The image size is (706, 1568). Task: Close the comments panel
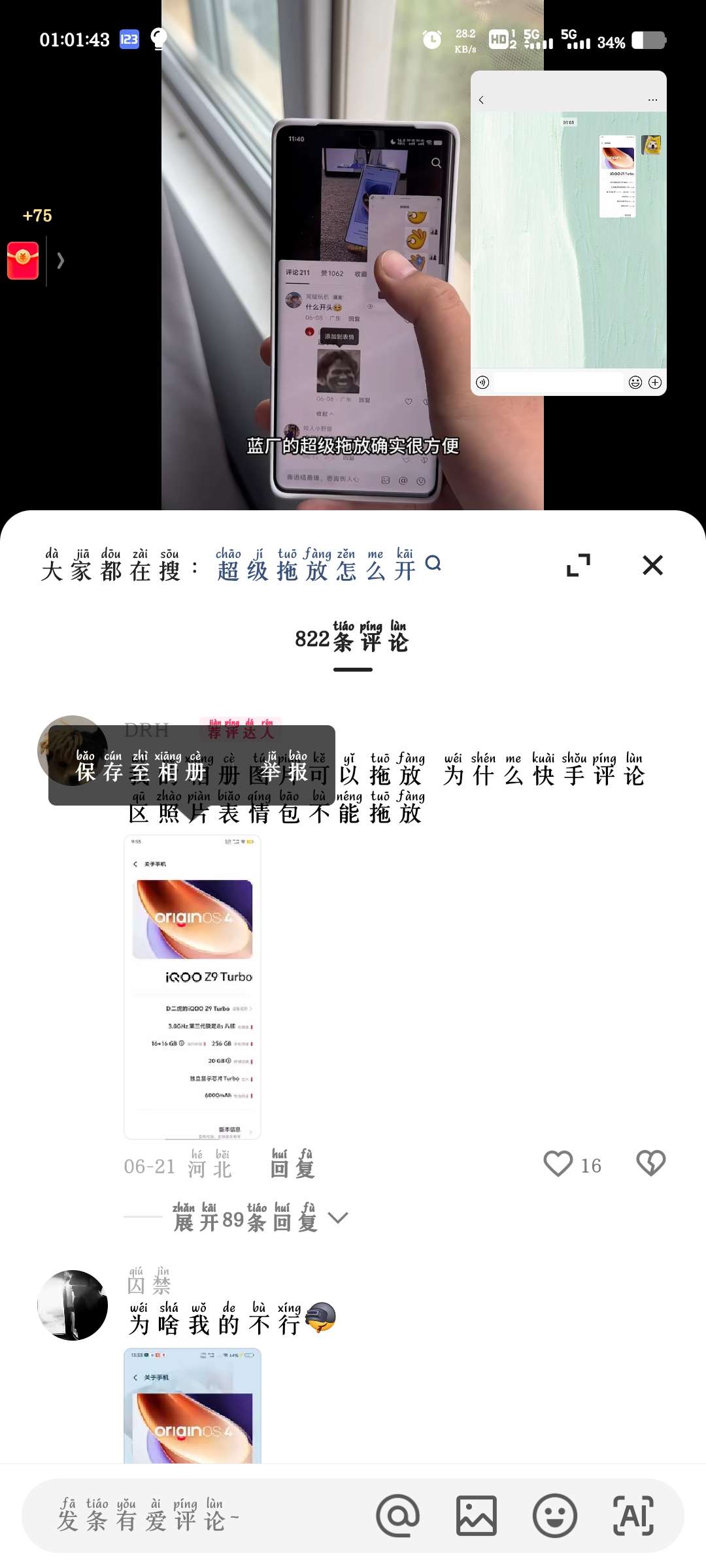pyautogui.click(x=652, y=565)
